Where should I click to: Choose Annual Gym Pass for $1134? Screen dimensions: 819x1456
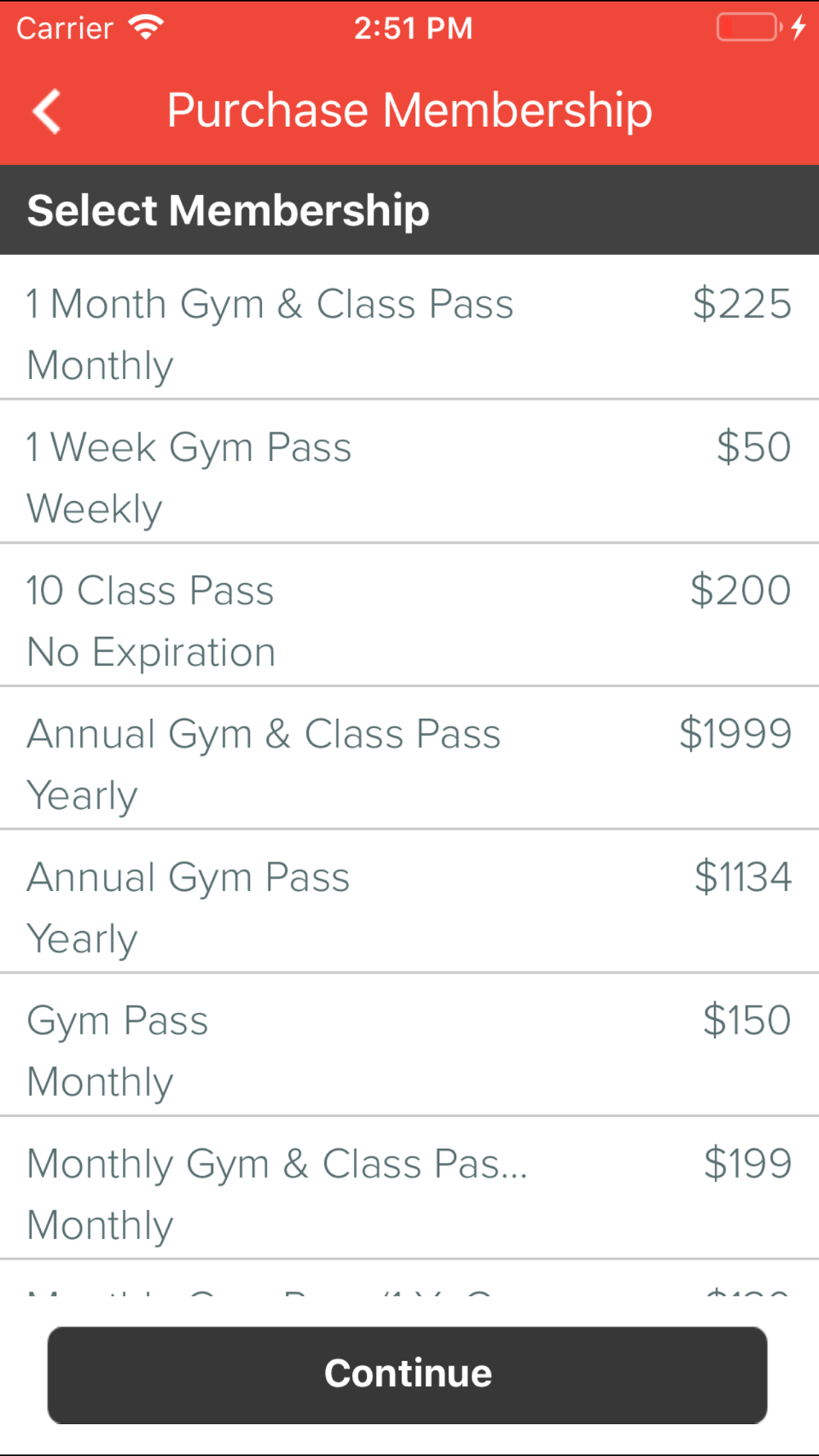pos(409,902)
